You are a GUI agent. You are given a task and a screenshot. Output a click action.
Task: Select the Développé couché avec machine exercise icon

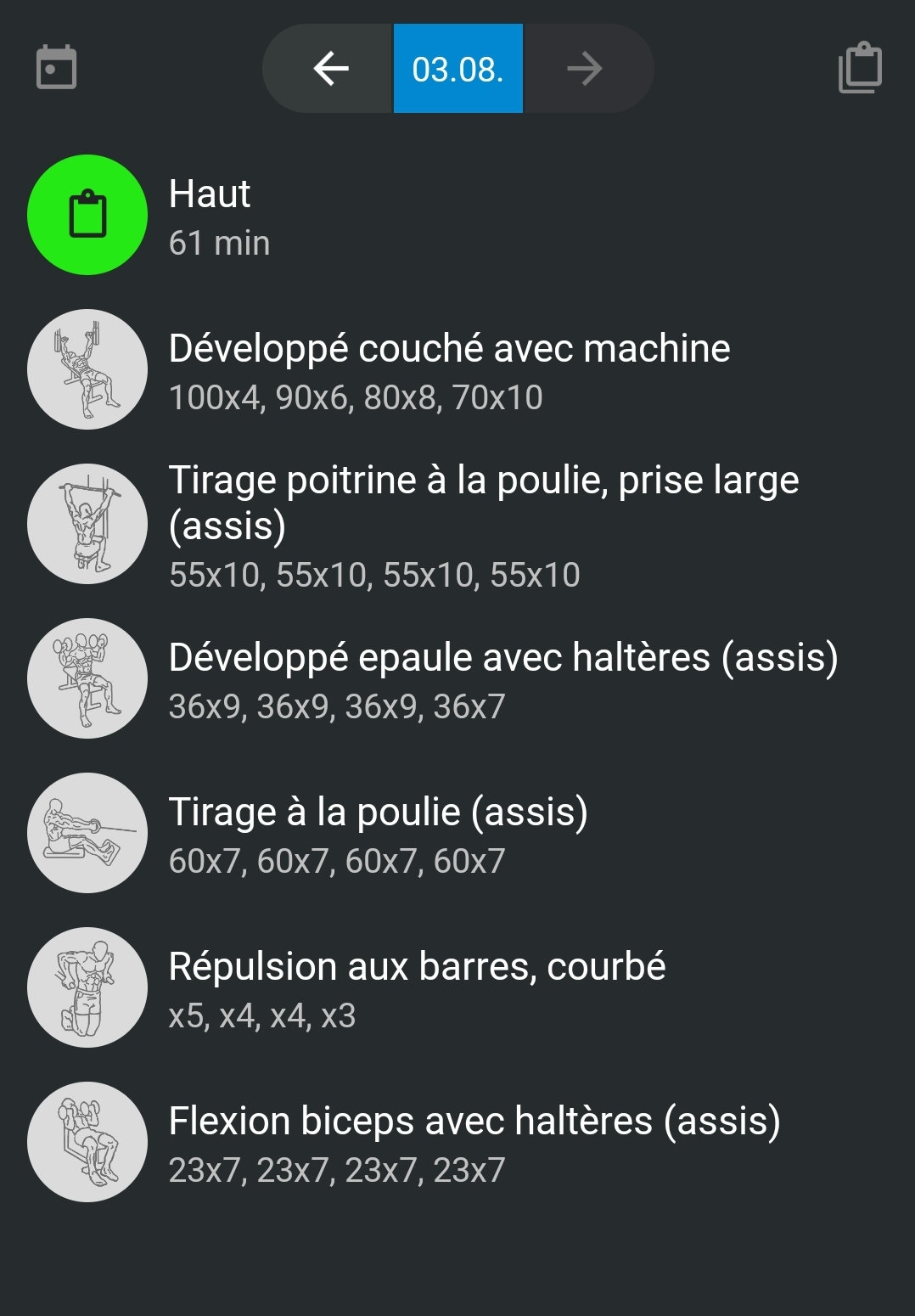[x=87, y=369]
